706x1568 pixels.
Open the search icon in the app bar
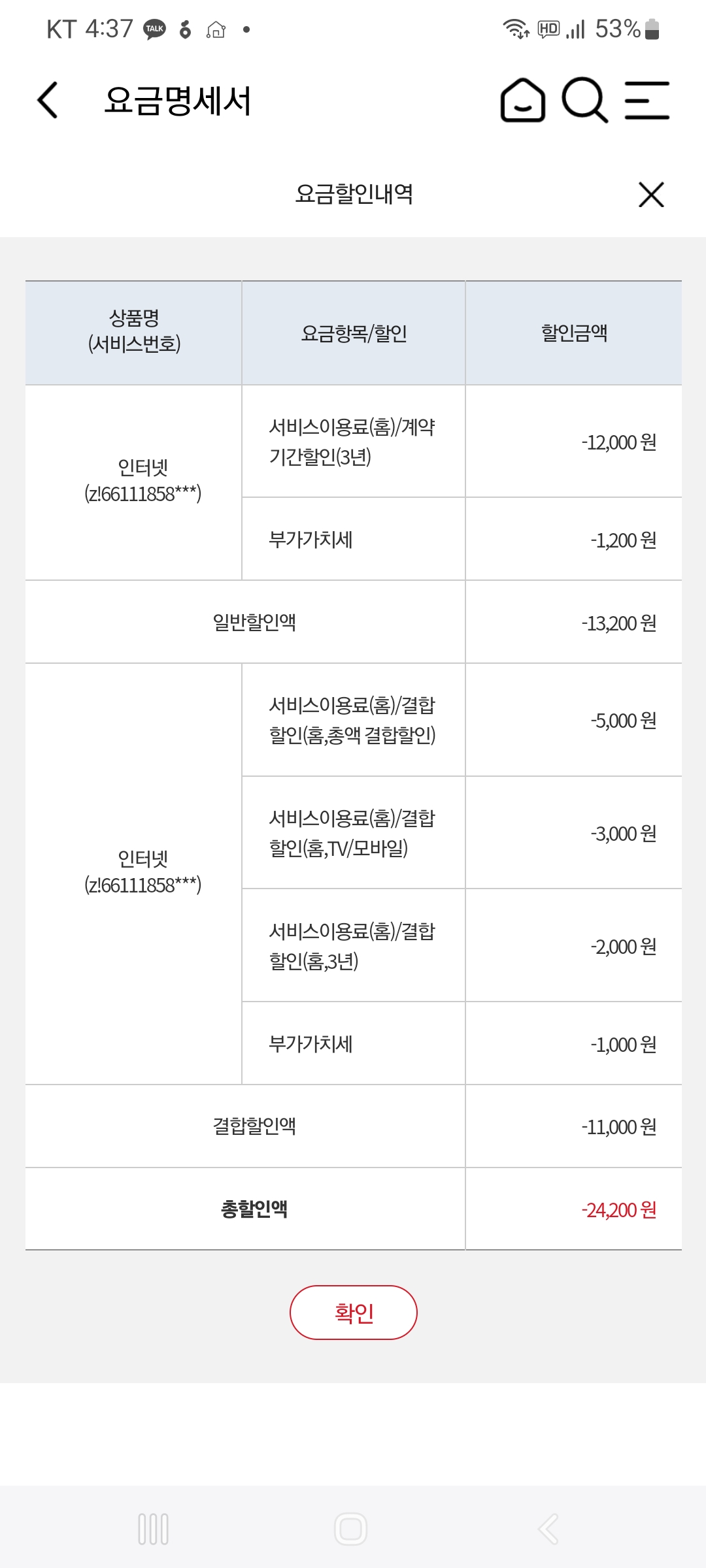click(585, 100)
